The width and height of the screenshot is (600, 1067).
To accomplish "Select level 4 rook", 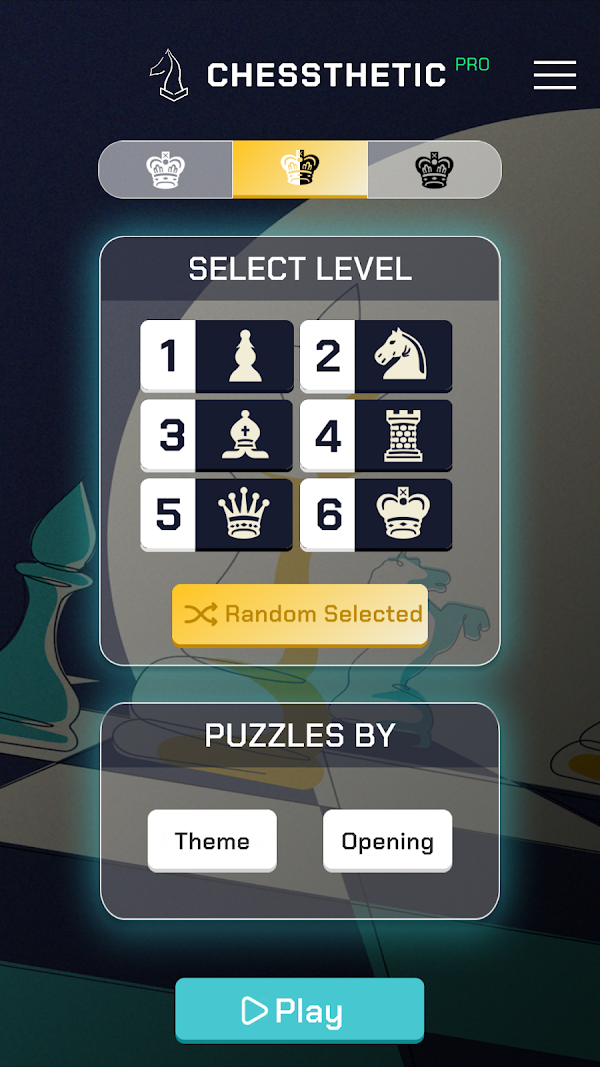I will point(377,435).
